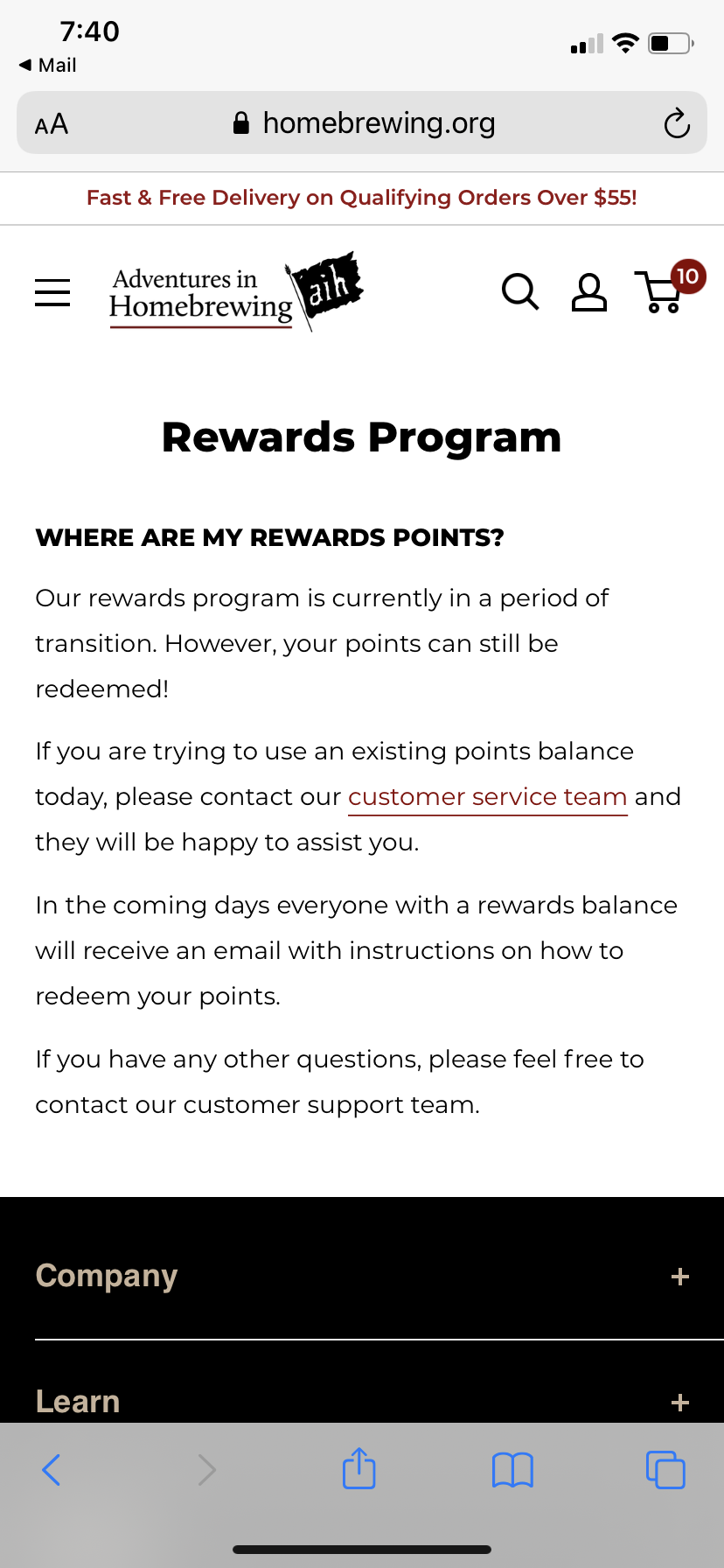The width and height of the screenshot is (724, 1568).
Task: Reload the page
Action: pyautogui.click(x=677, y=123)
